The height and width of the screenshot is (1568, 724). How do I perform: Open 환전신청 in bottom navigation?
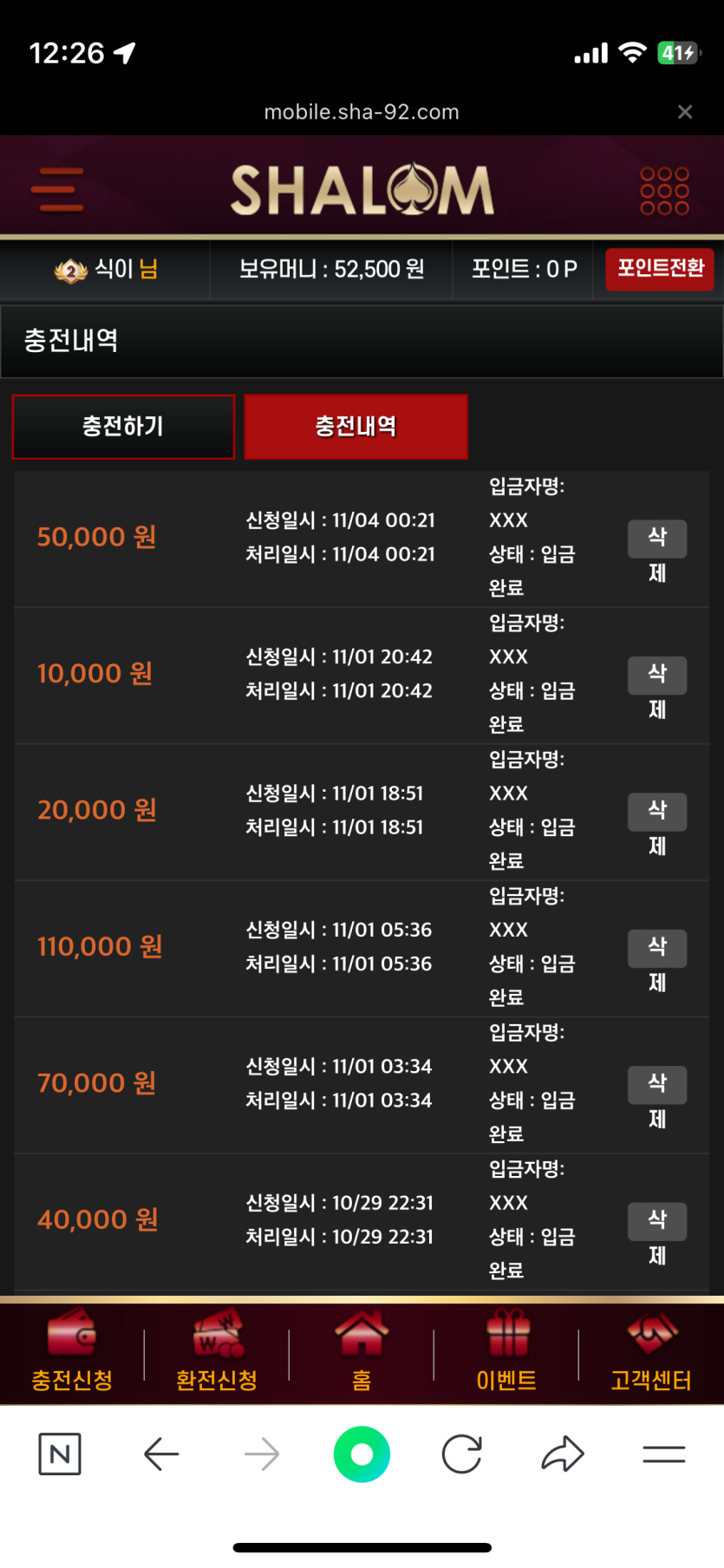[x=217, y=1352]
